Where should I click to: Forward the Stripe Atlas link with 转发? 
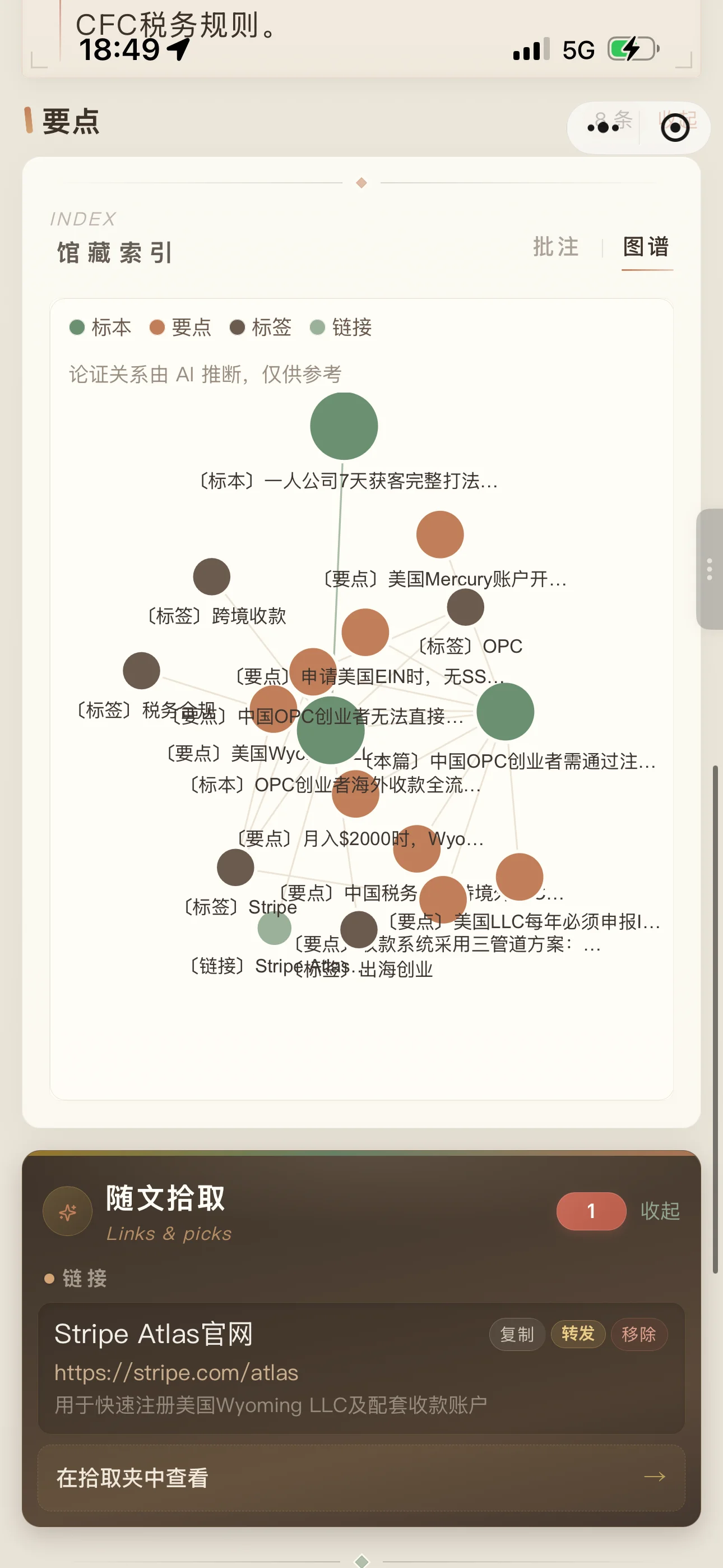tap(577, 1334)
